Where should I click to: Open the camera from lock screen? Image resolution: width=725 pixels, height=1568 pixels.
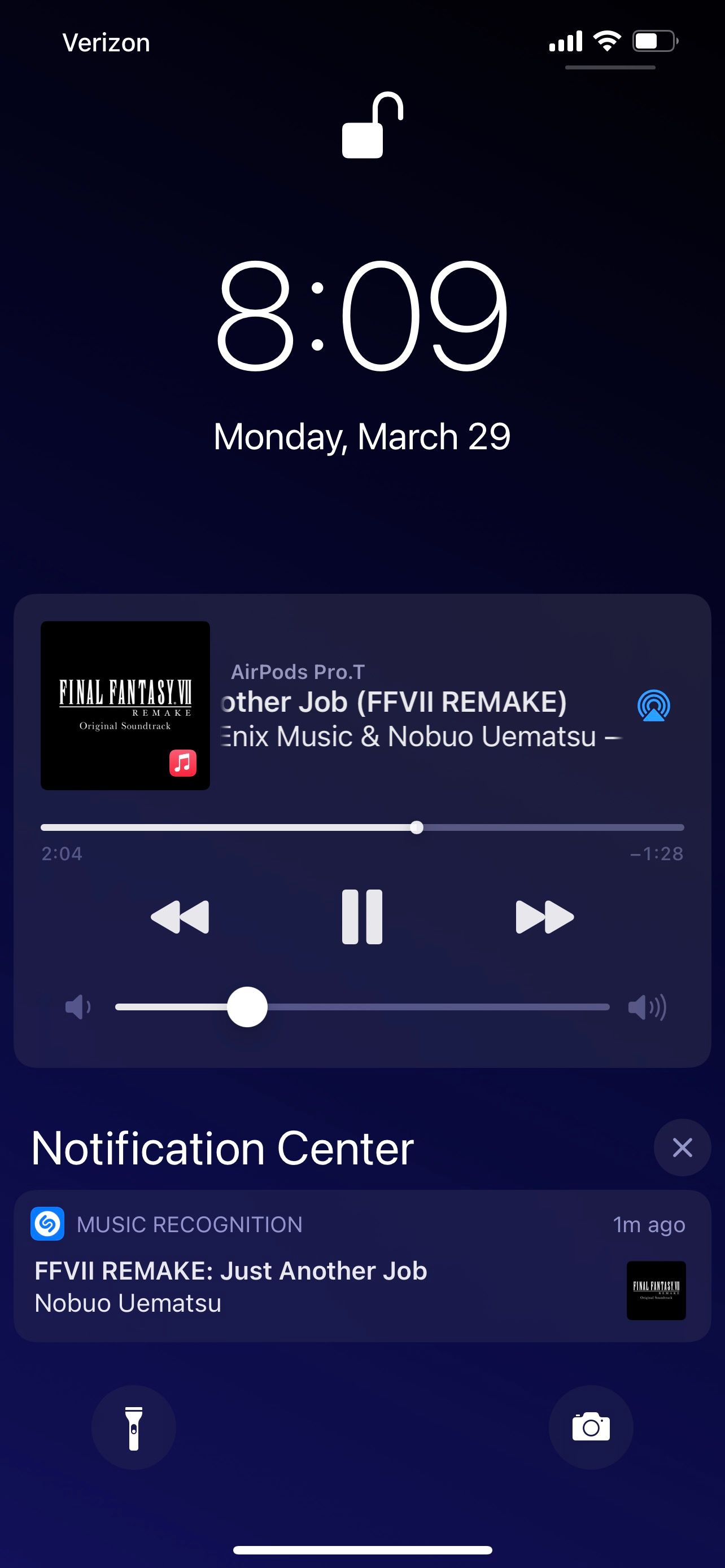click(591, 1427)
